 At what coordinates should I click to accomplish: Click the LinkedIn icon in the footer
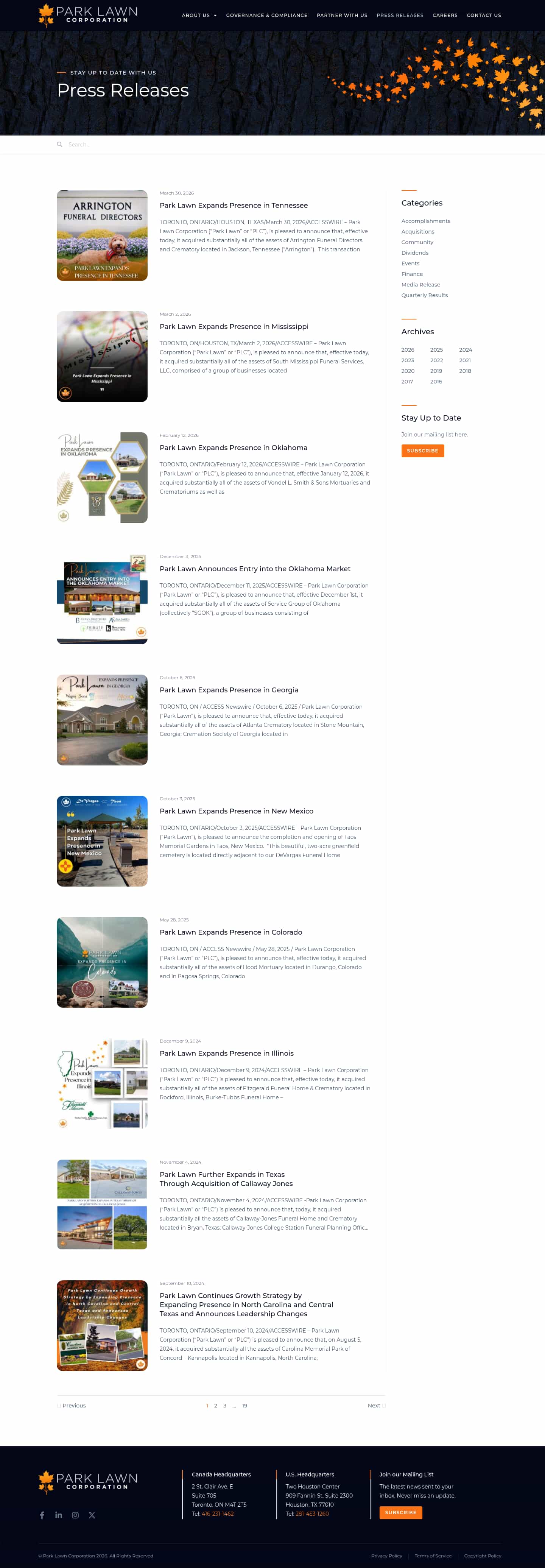[58, 1515]
